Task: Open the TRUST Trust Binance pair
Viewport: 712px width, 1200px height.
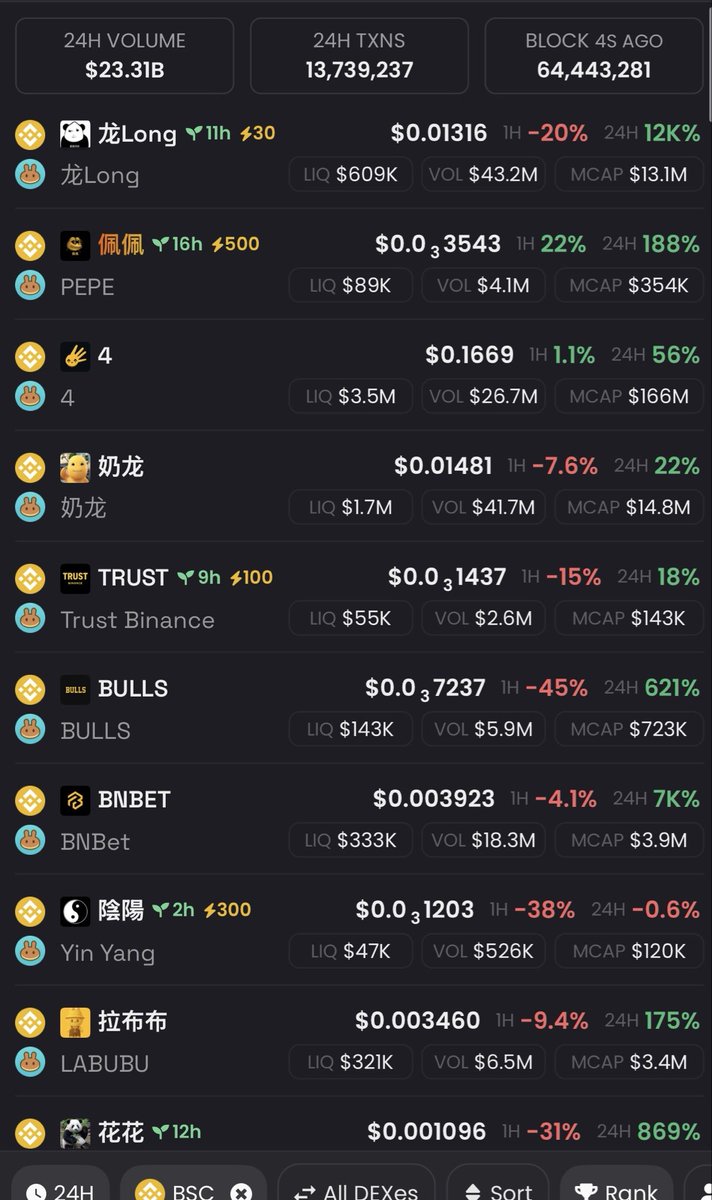Action: [x=132, y=578]
